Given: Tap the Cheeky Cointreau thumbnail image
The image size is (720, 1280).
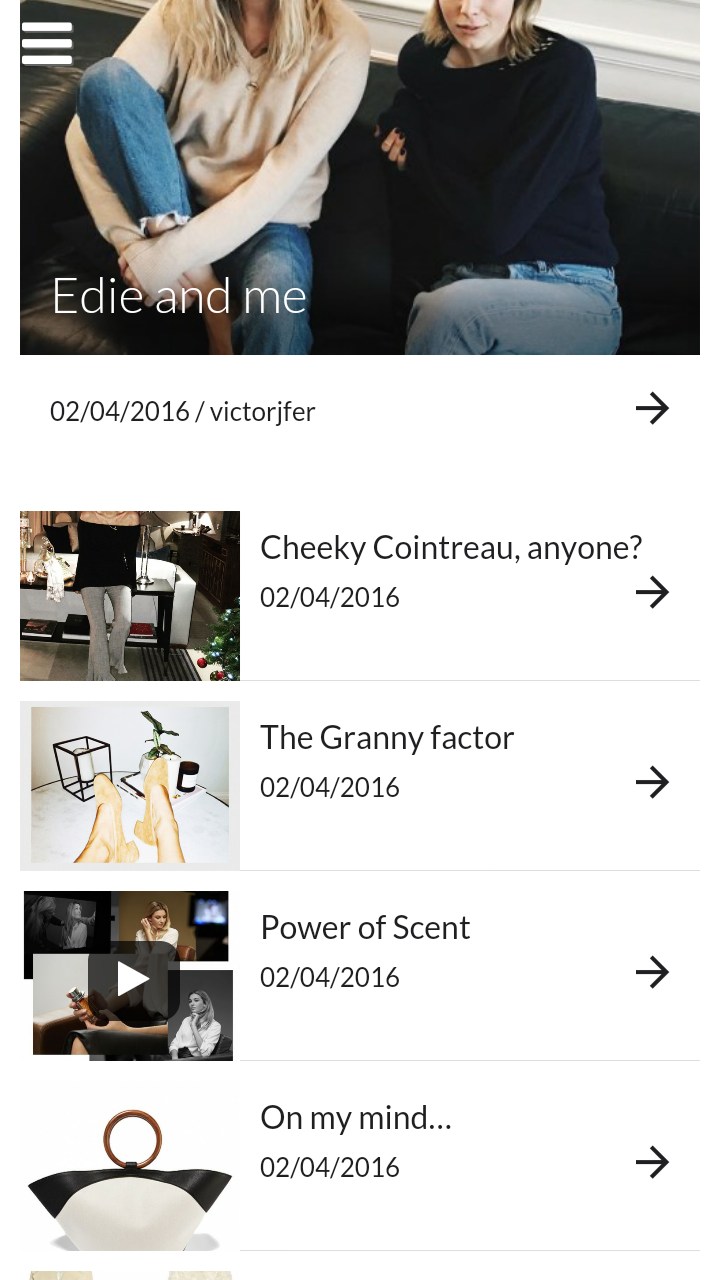Looking at the screenshot, I should point(130,596).
